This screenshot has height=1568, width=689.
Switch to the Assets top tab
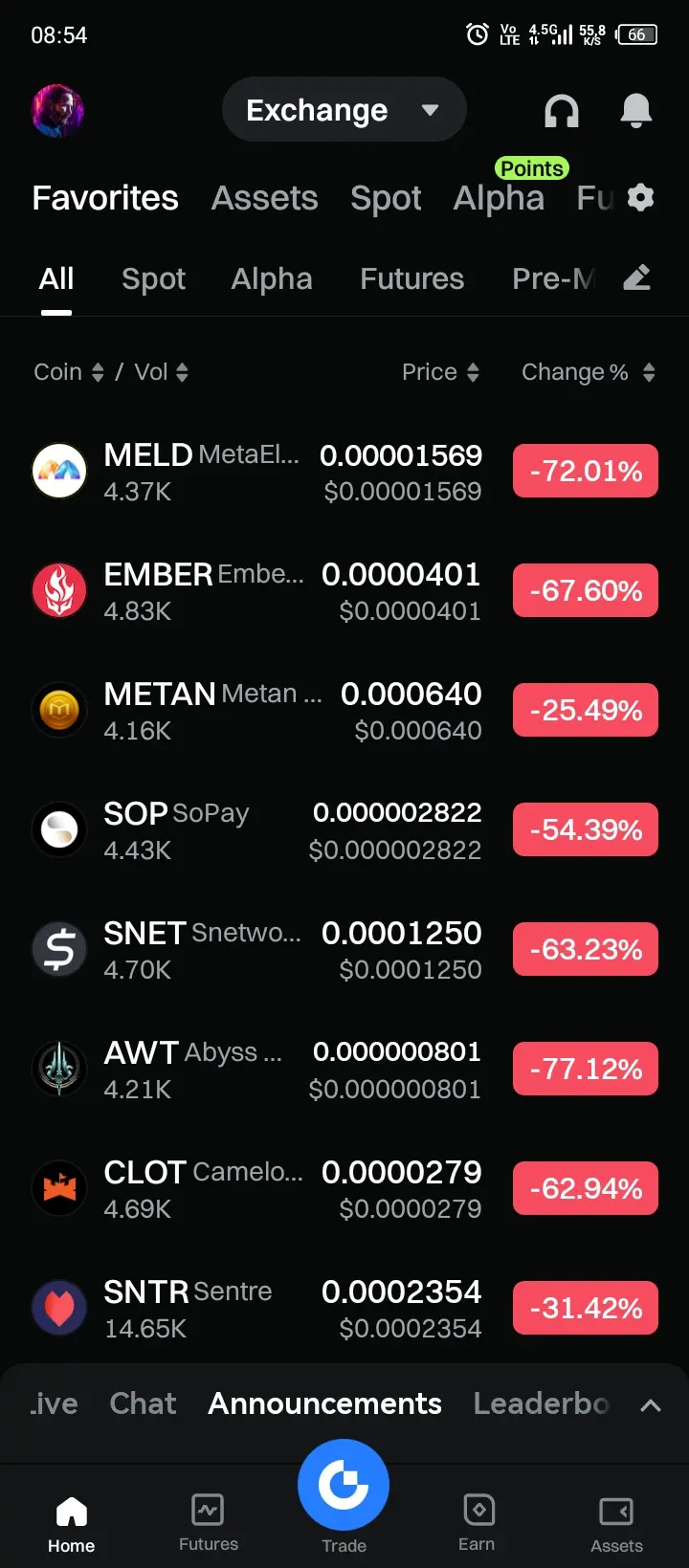[264, 198]
